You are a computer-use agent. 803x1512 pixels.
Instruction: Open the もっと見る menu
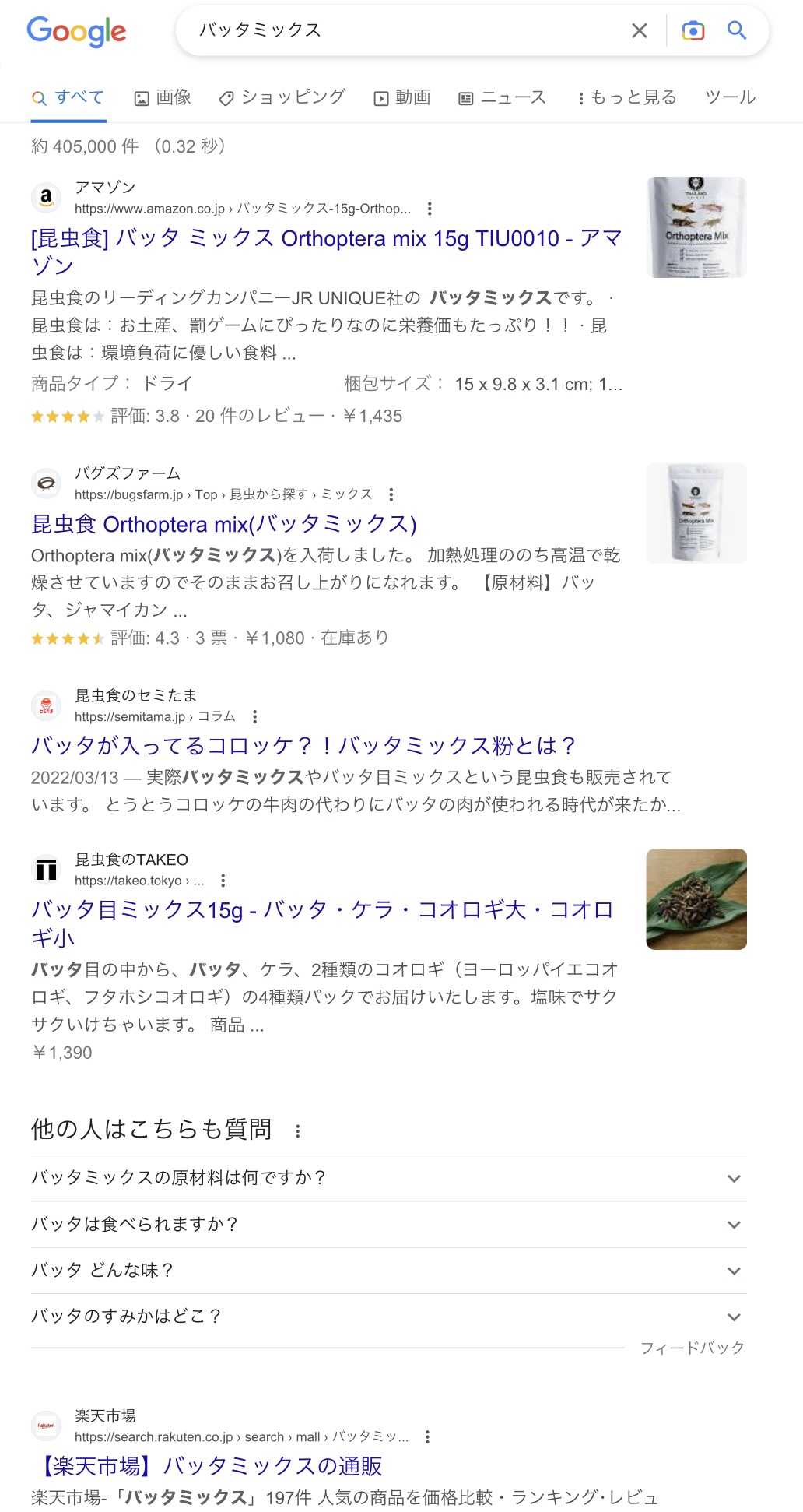point(627,97)
